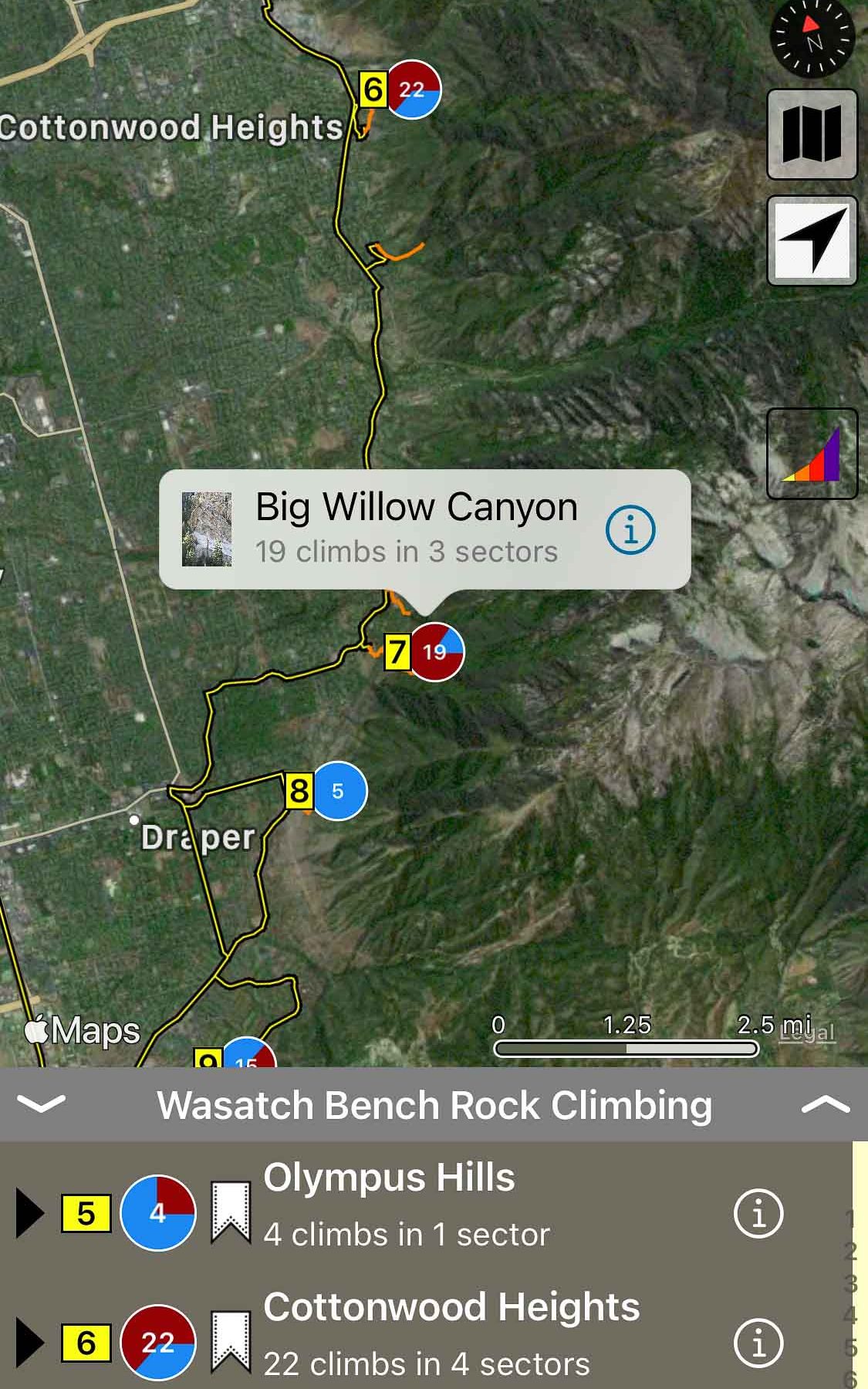
Task: Show info for Cottonwood Heights
Action: (x=758, y=1343)
